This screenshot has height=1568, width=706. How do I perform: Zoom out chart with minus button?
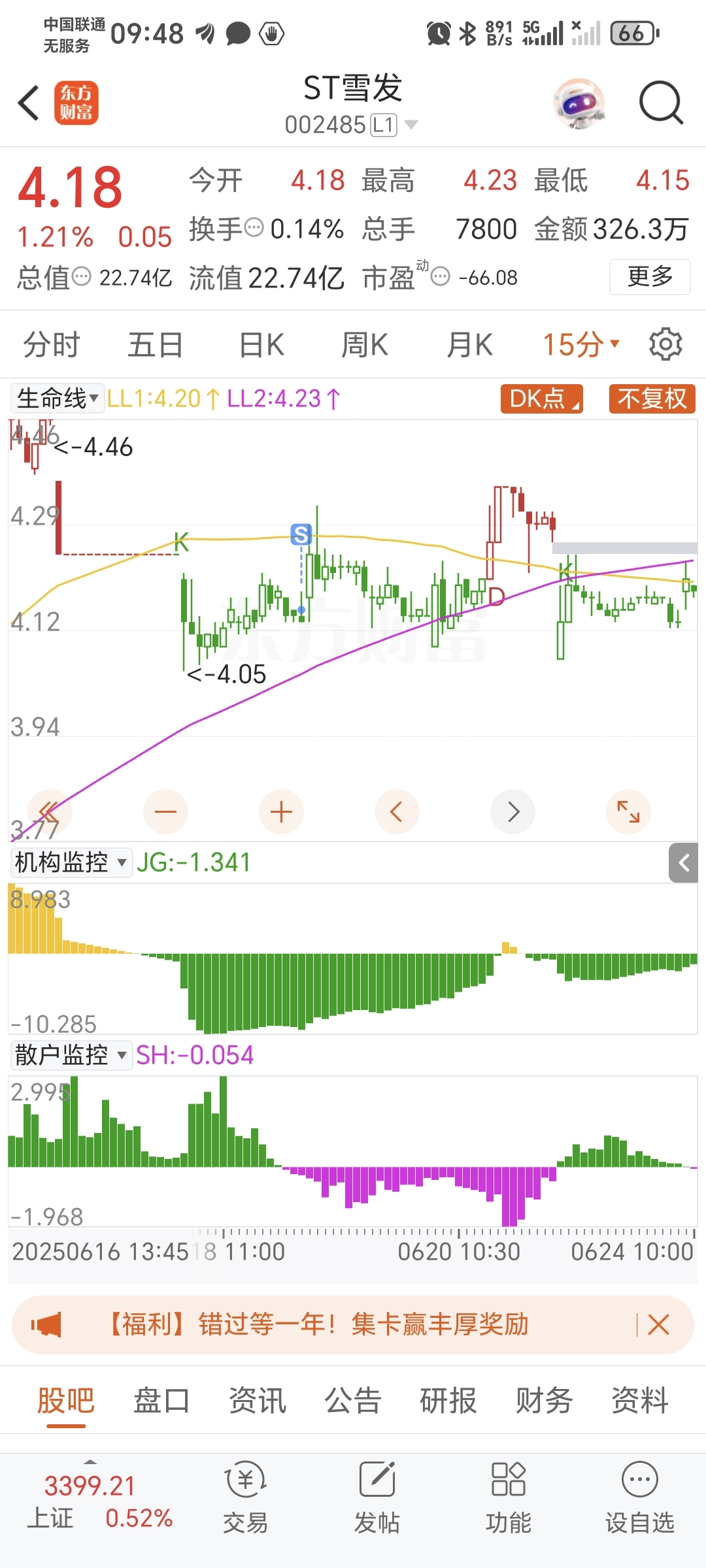(x=165, y=812)
